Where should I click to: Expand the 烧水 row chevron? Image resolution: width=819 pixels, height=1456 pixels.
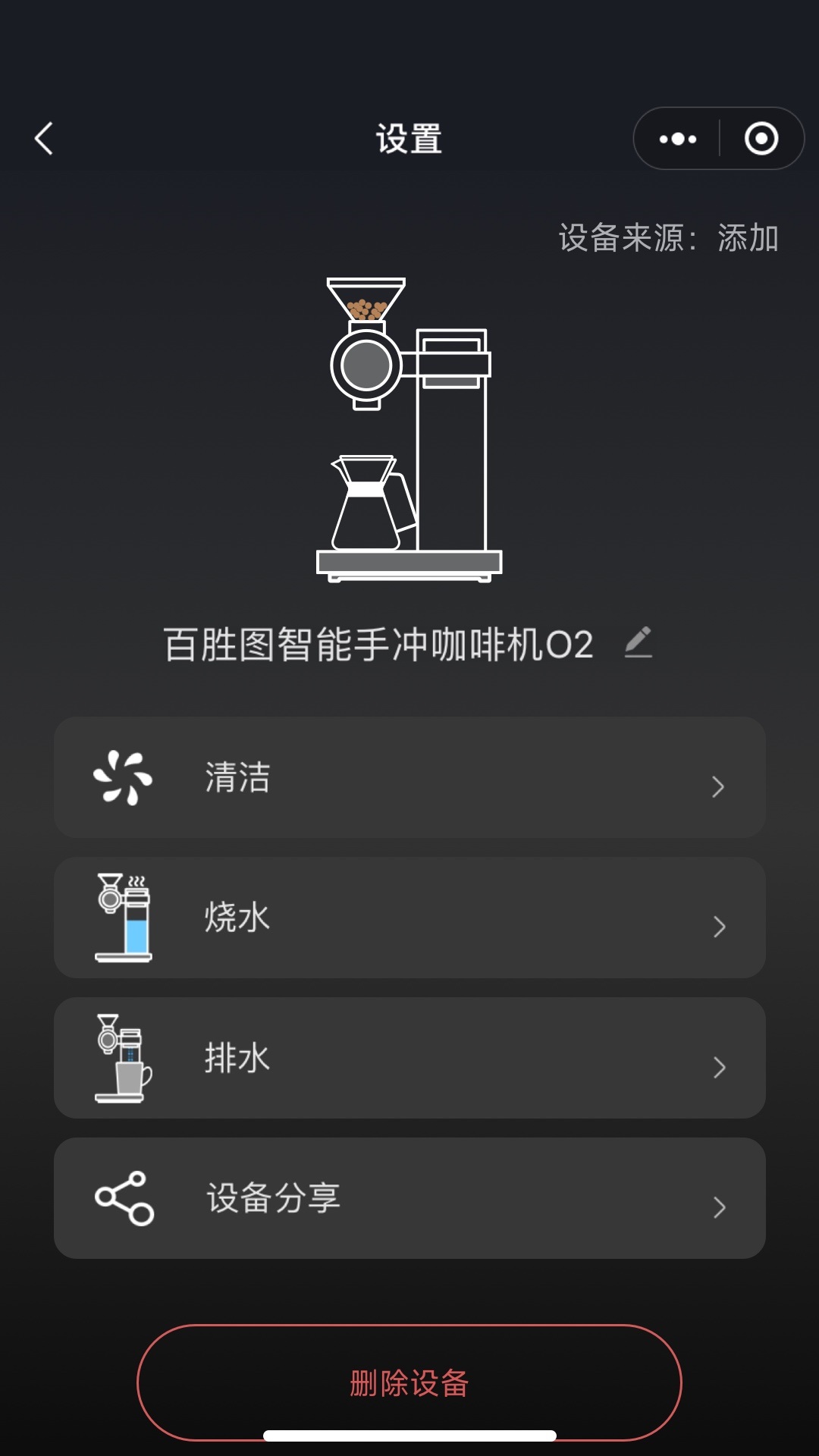719,927
